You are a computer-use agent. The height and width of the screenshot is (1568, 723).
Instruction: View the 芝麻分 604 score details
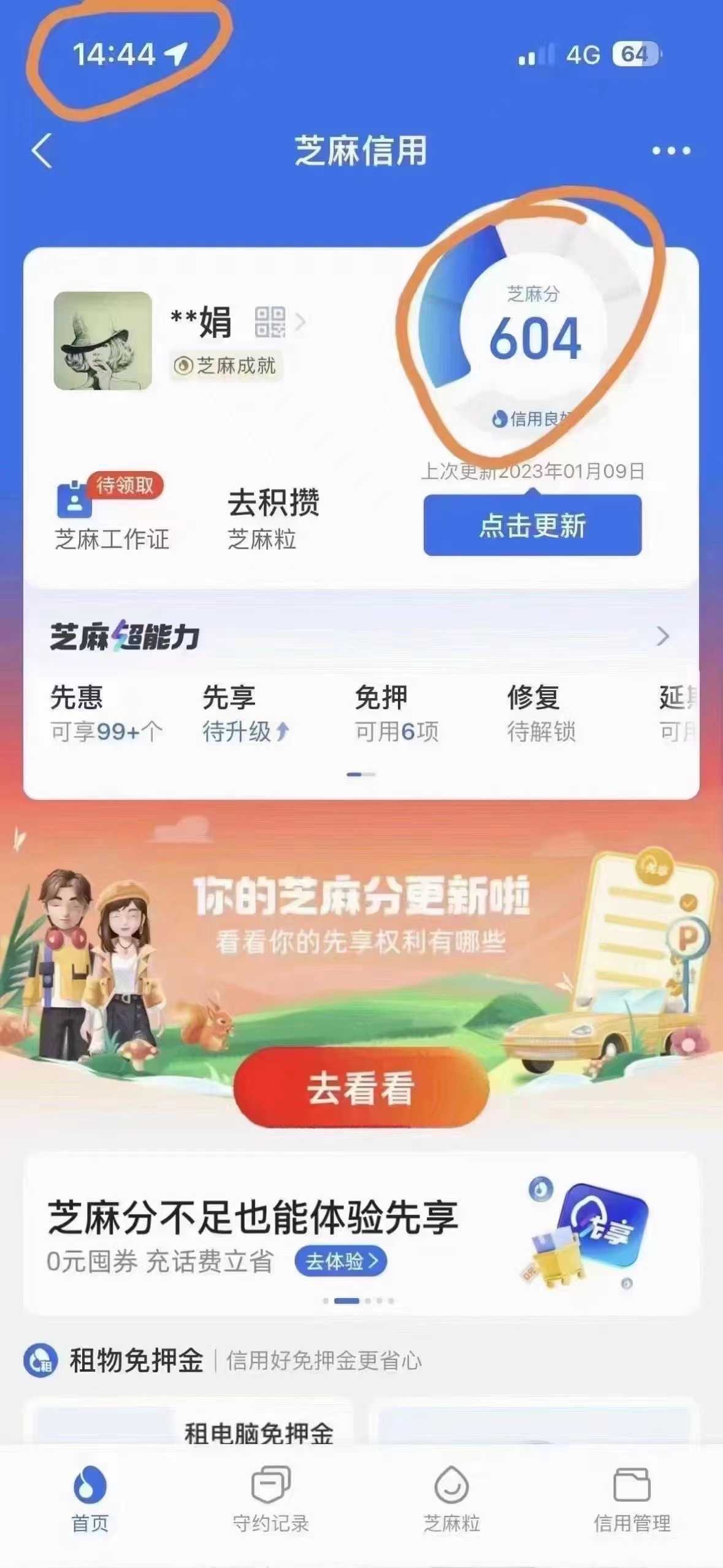[x=535, y=337]
